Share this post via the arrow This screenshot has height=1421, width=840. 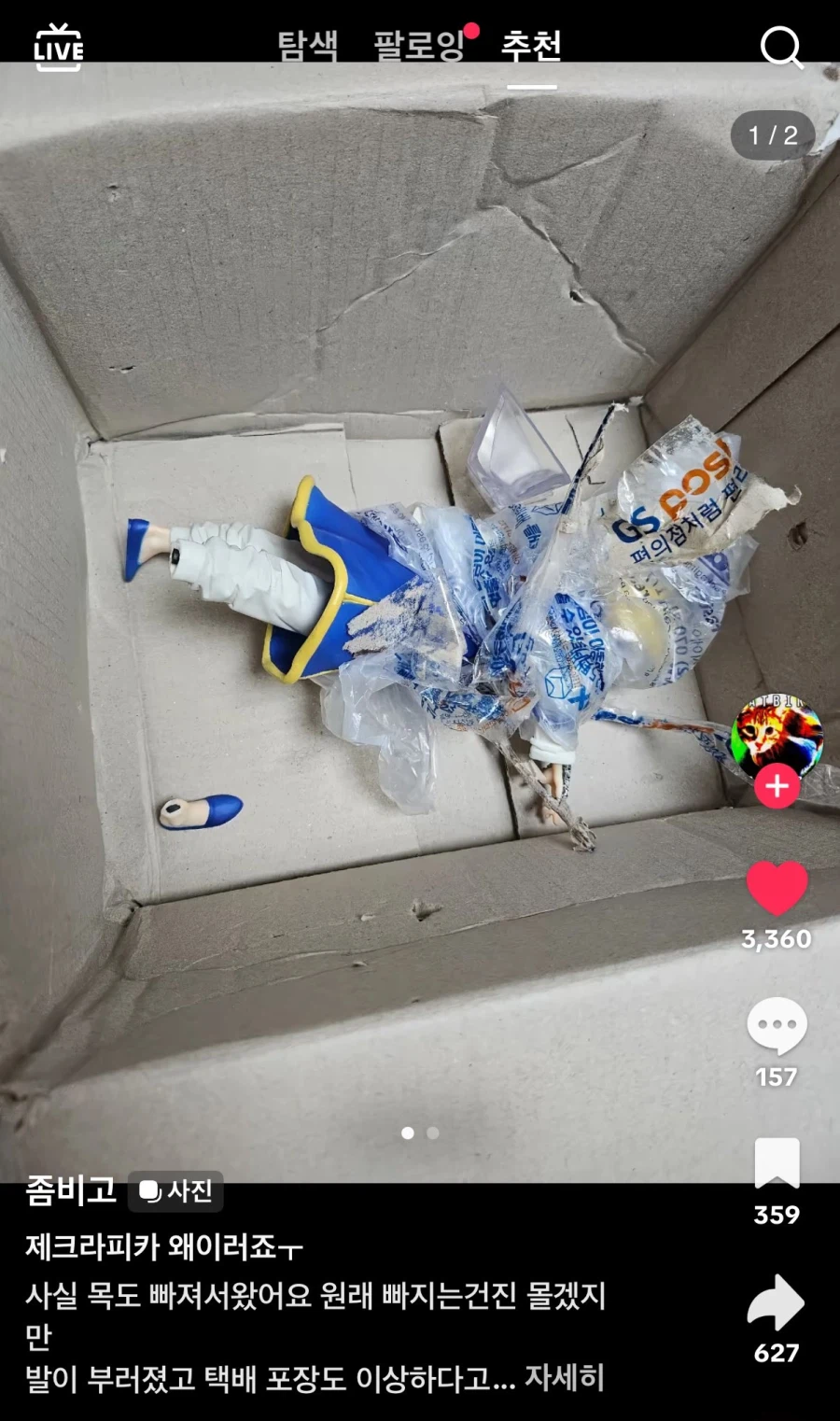coord(777,1301)
